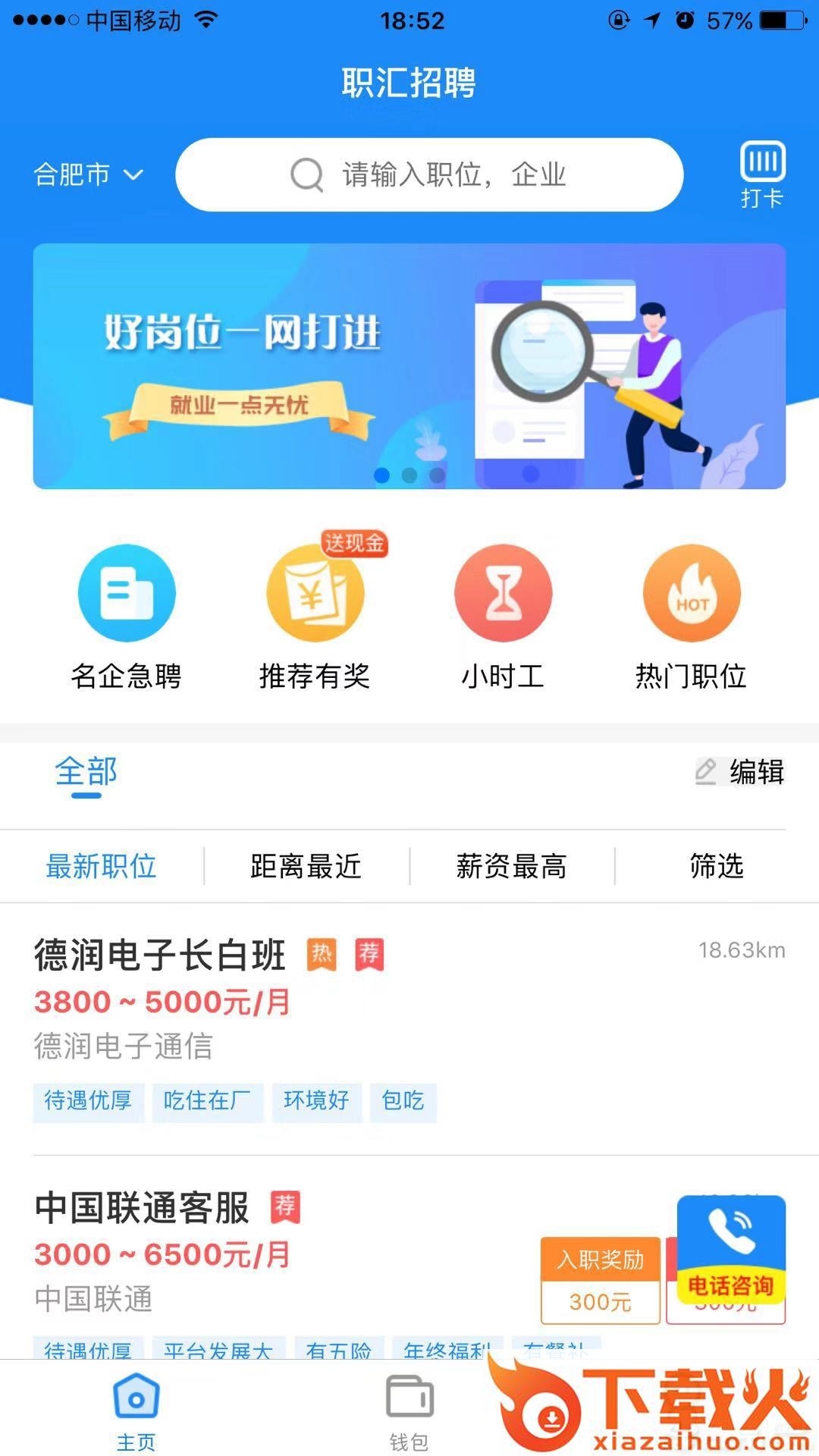Viewport: 819px width, 1456px height.
Task: Sort by 最新职位
Action: tap(102, 866)
